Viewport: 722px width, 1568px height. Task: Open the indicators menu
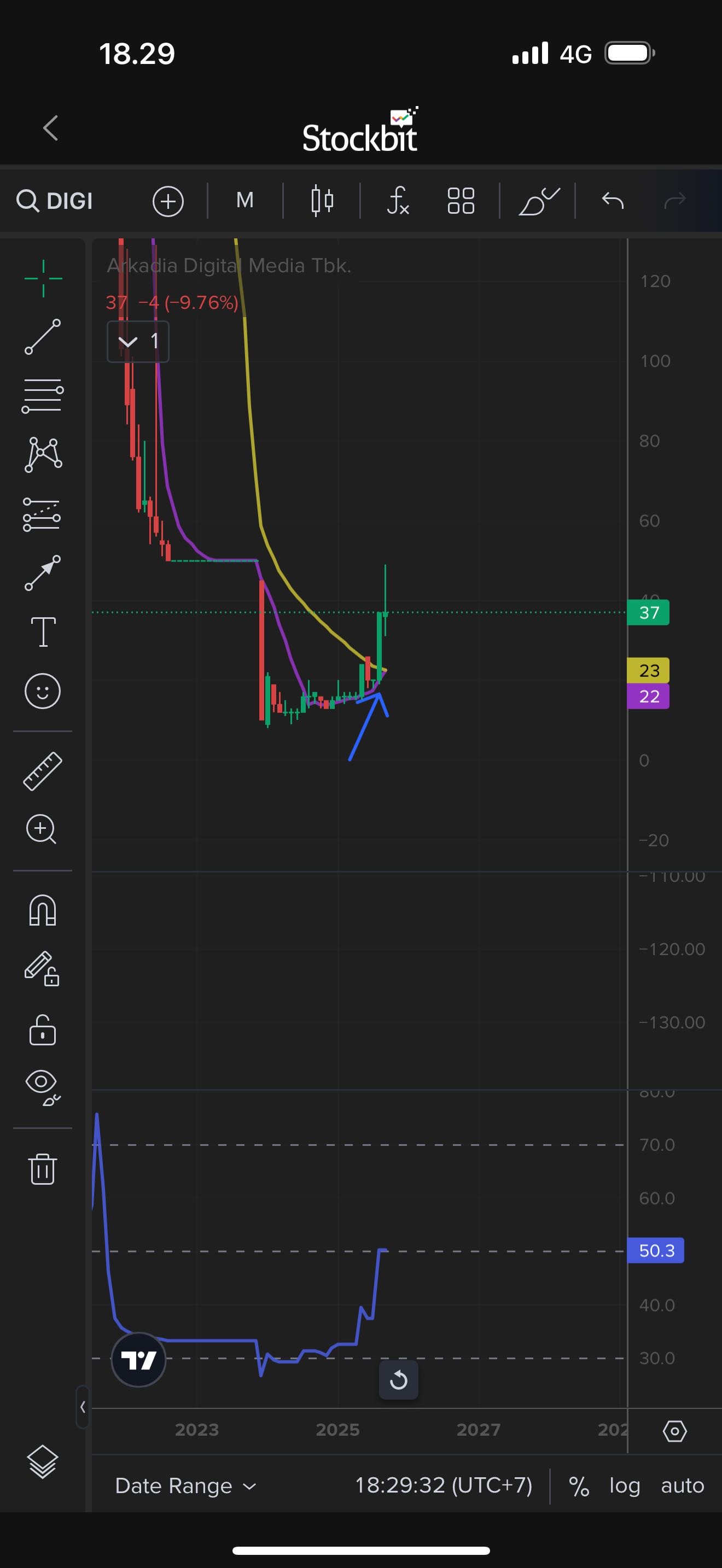(x=398, y=201)
